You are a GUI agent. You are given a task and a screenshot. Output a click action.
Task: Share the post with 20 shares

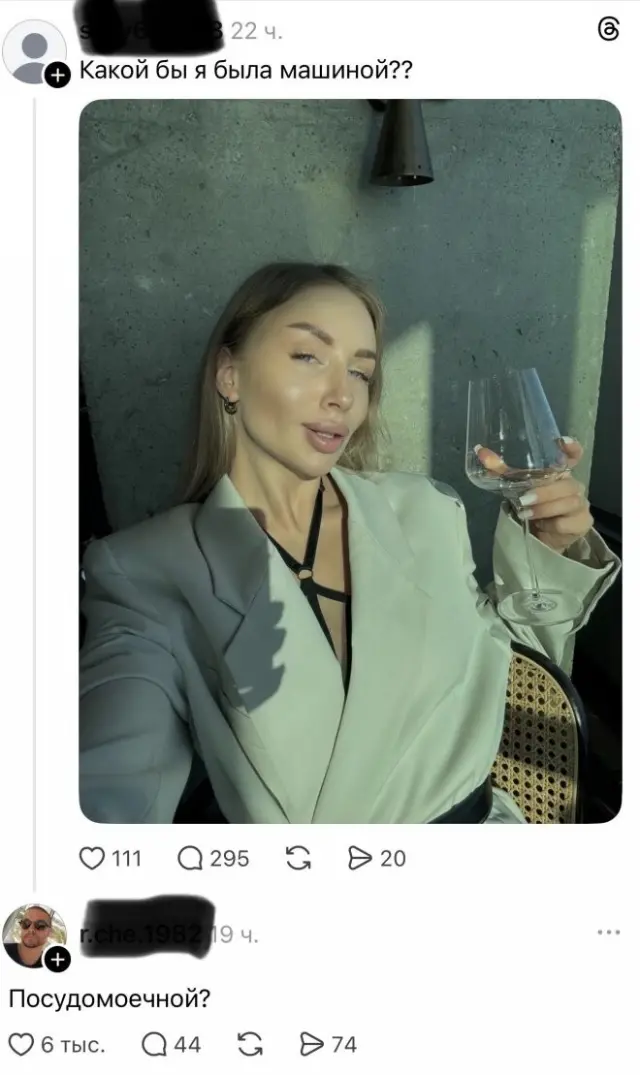click(359, 858)
